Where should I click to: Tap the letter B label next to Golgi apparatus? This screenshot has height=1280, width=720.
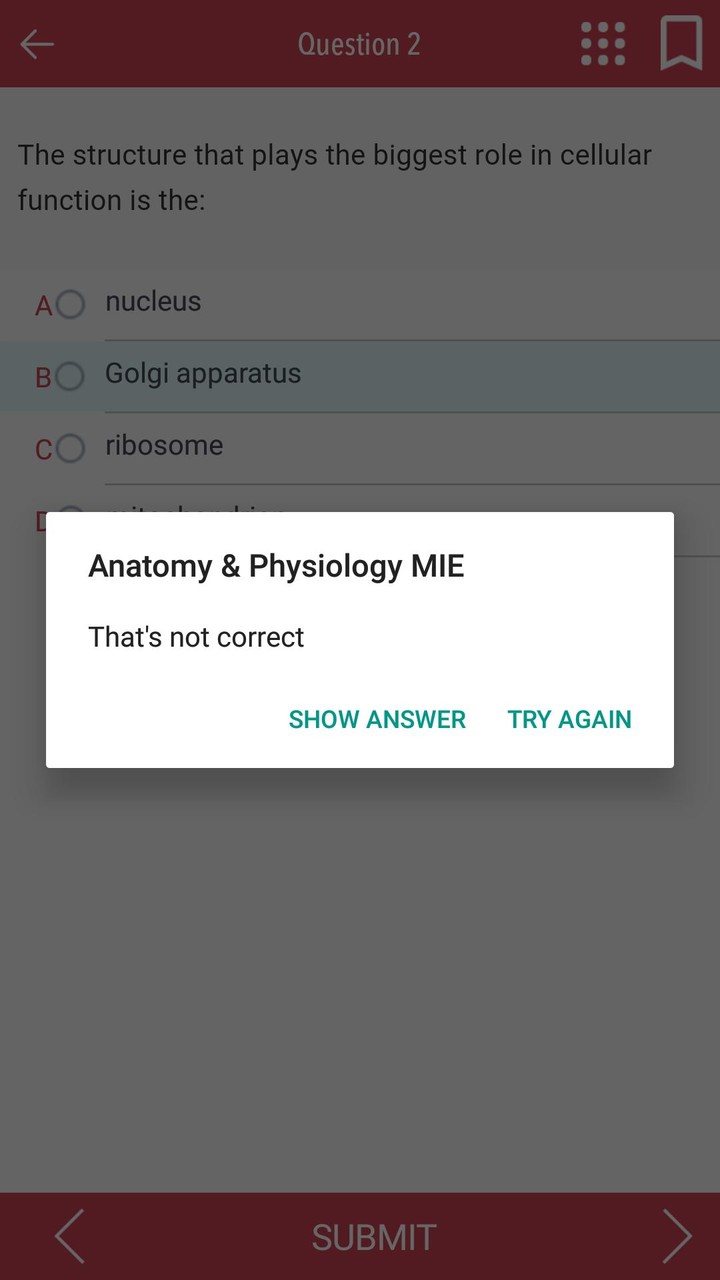click(44, 377)
